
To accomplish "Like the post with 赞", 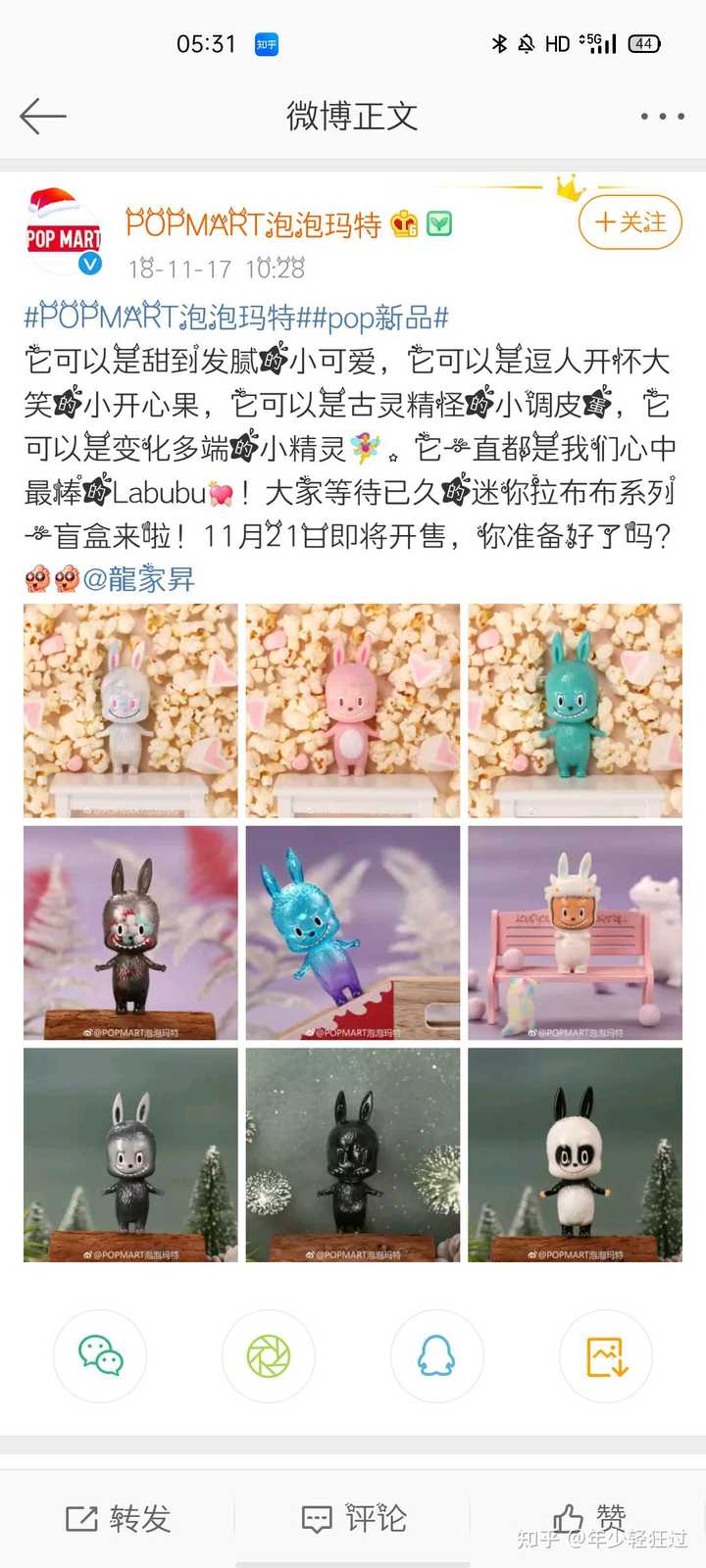I will pos(588,1519).
